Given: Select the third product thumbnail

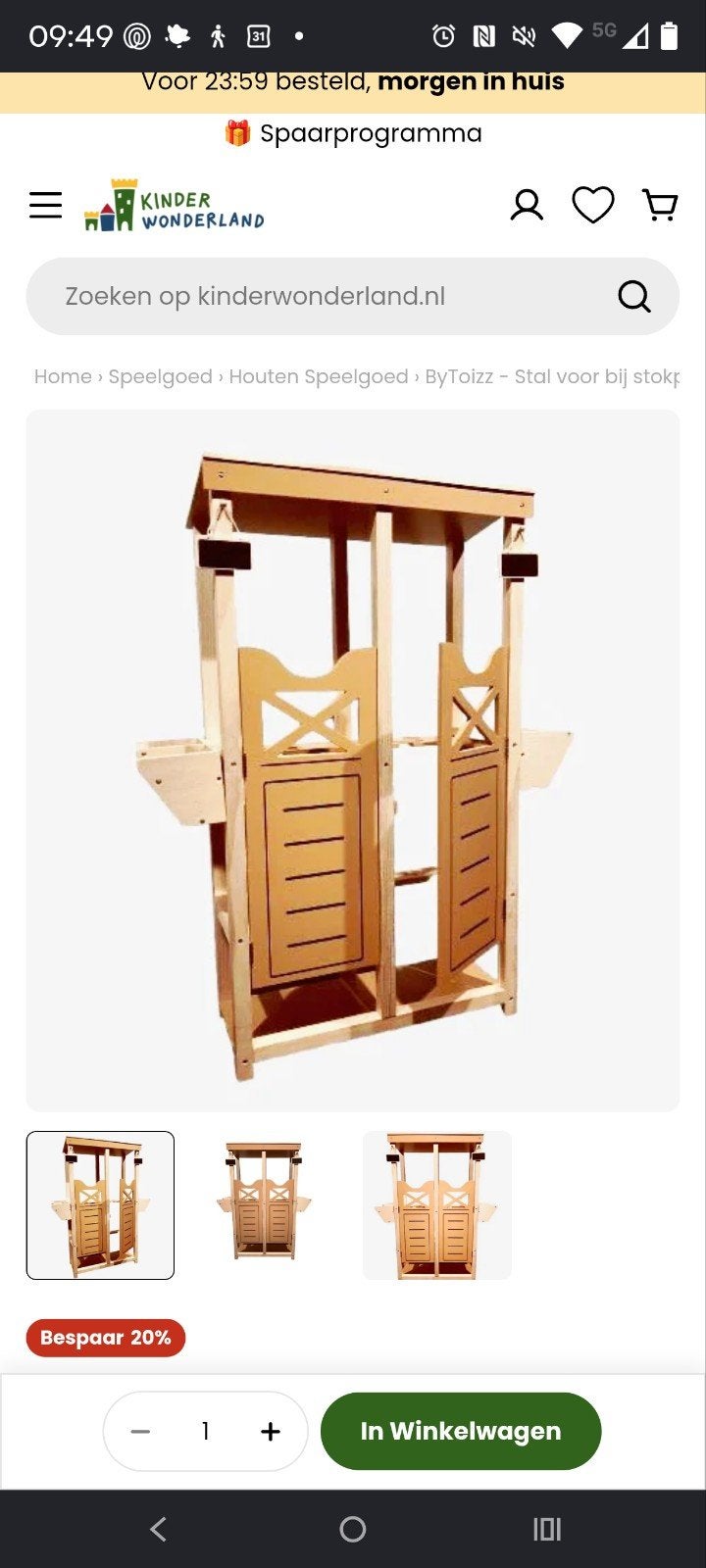Looking at the screenshot, I should tap(437, 1205).
